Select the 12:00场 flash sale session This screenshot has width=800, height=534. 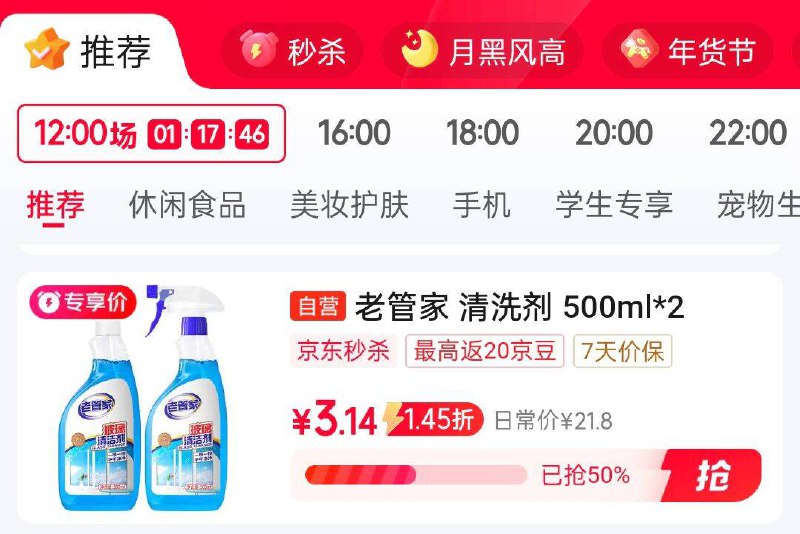(x=151, y=133)
